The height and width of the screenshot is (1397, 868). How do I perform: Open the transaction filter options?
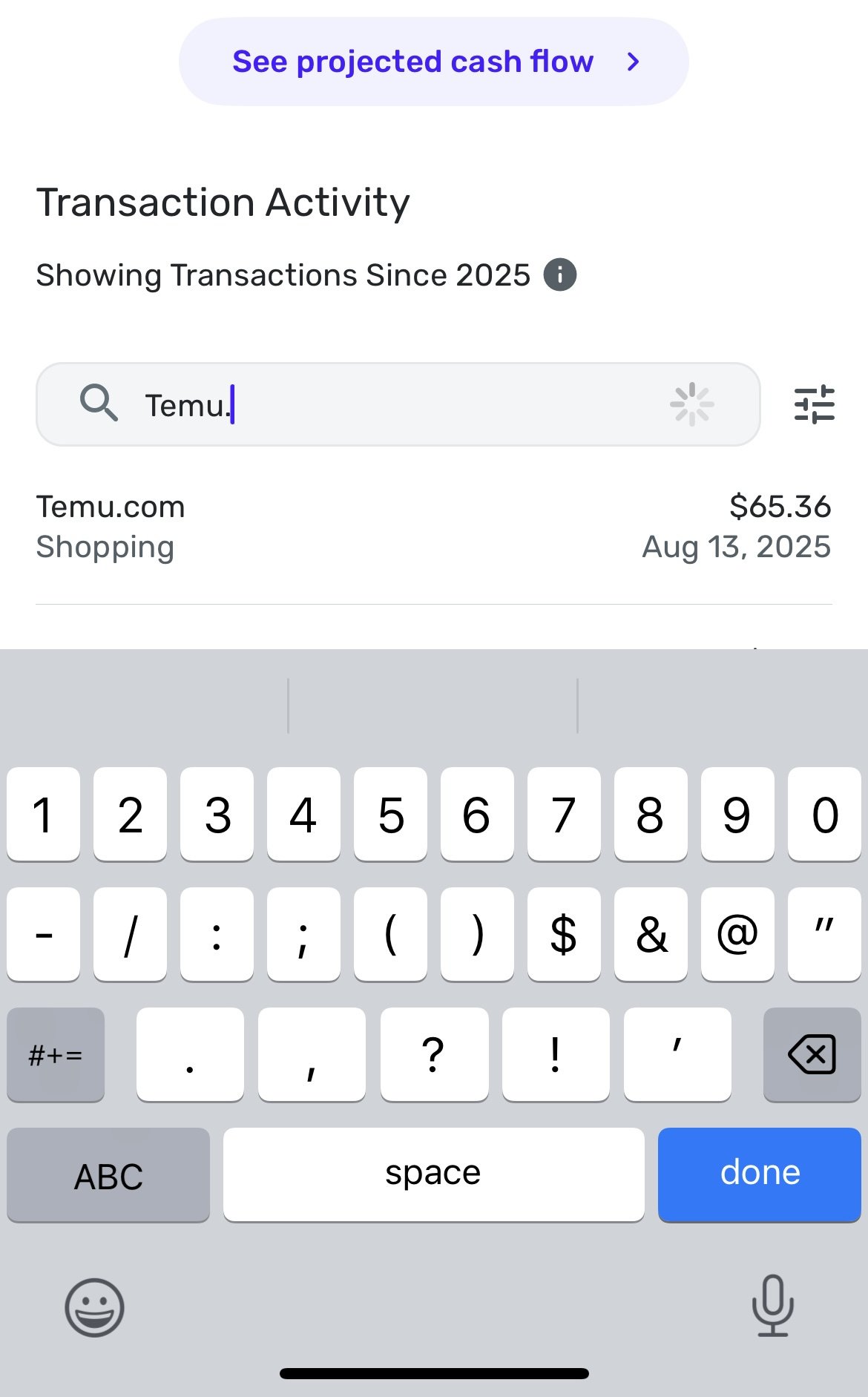814,405
